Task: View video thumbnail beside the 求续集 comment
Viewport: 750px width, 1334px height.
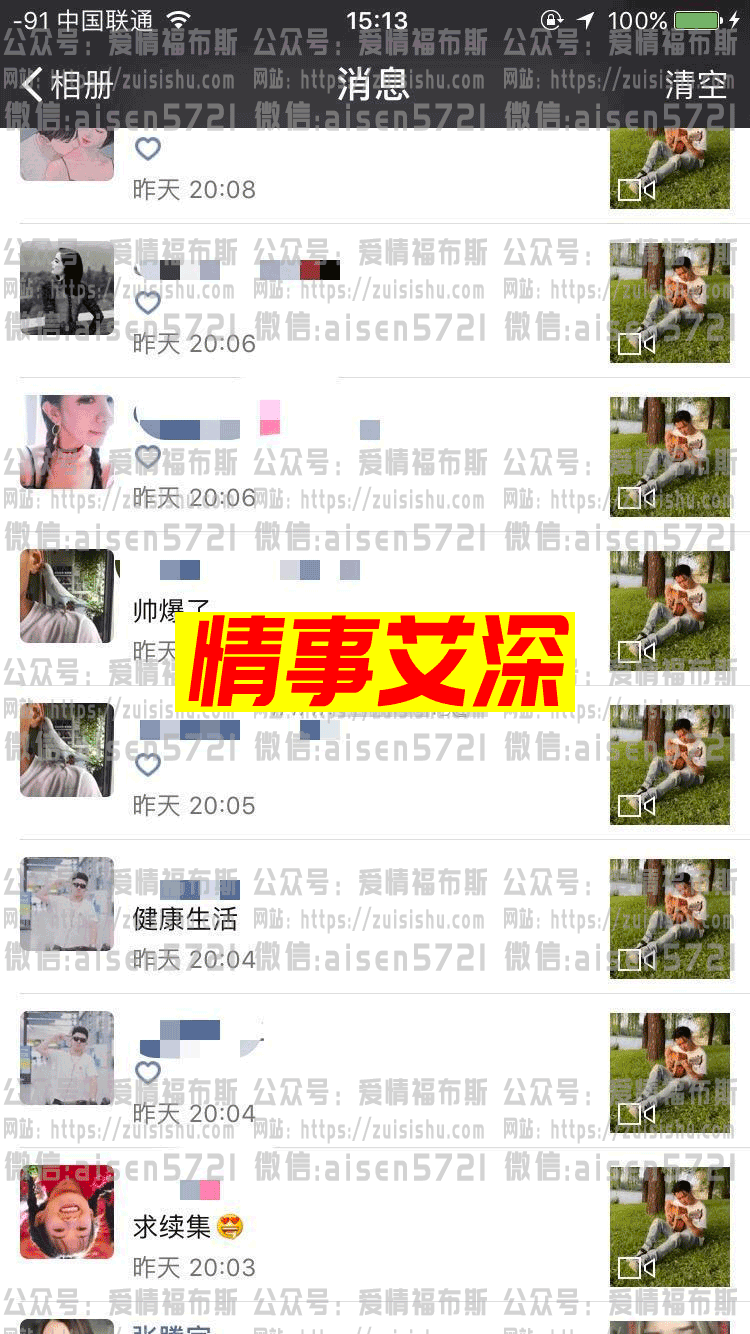Action: [x=670, y=1226]
